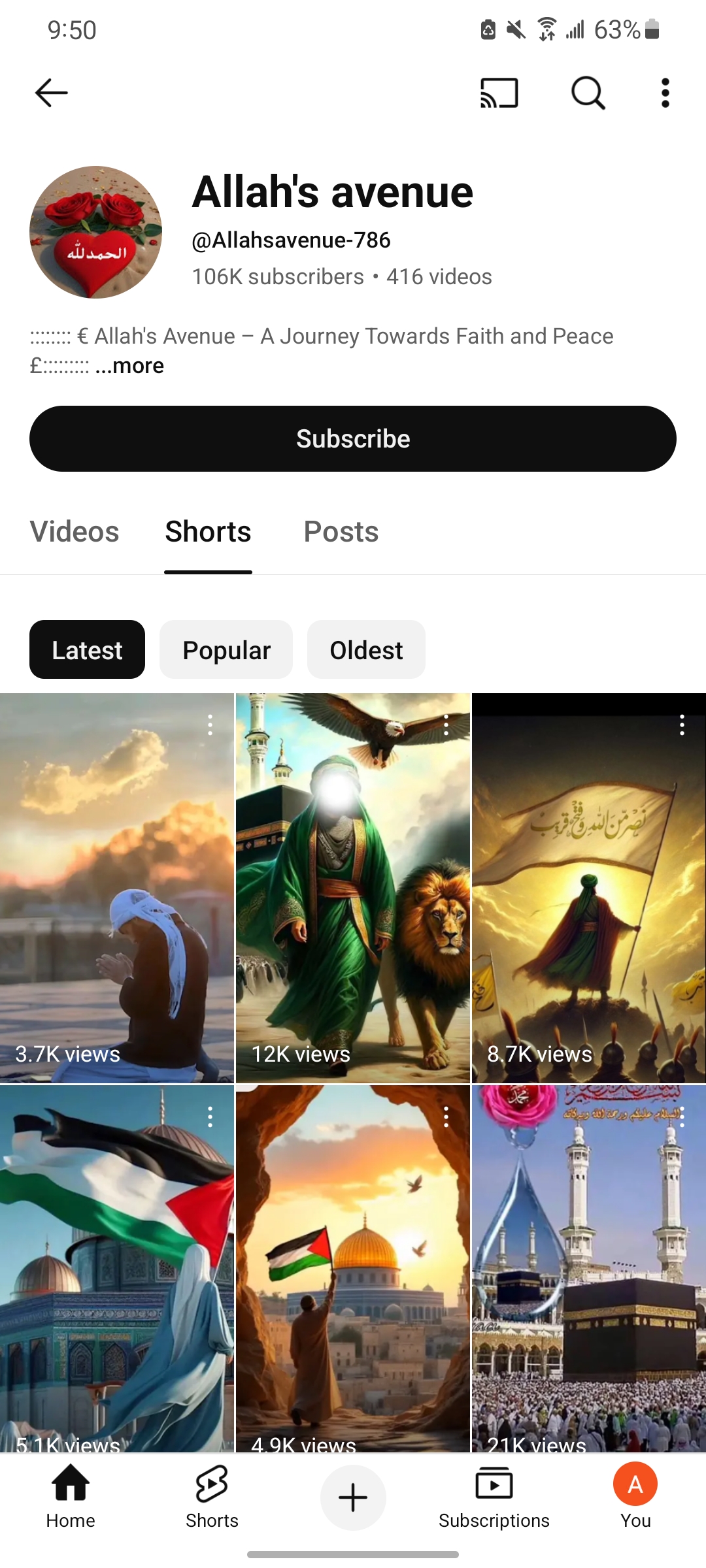Open the Subscriptions tab
This screenshot has height=1568, width=706.
[x=494, y=1496]
